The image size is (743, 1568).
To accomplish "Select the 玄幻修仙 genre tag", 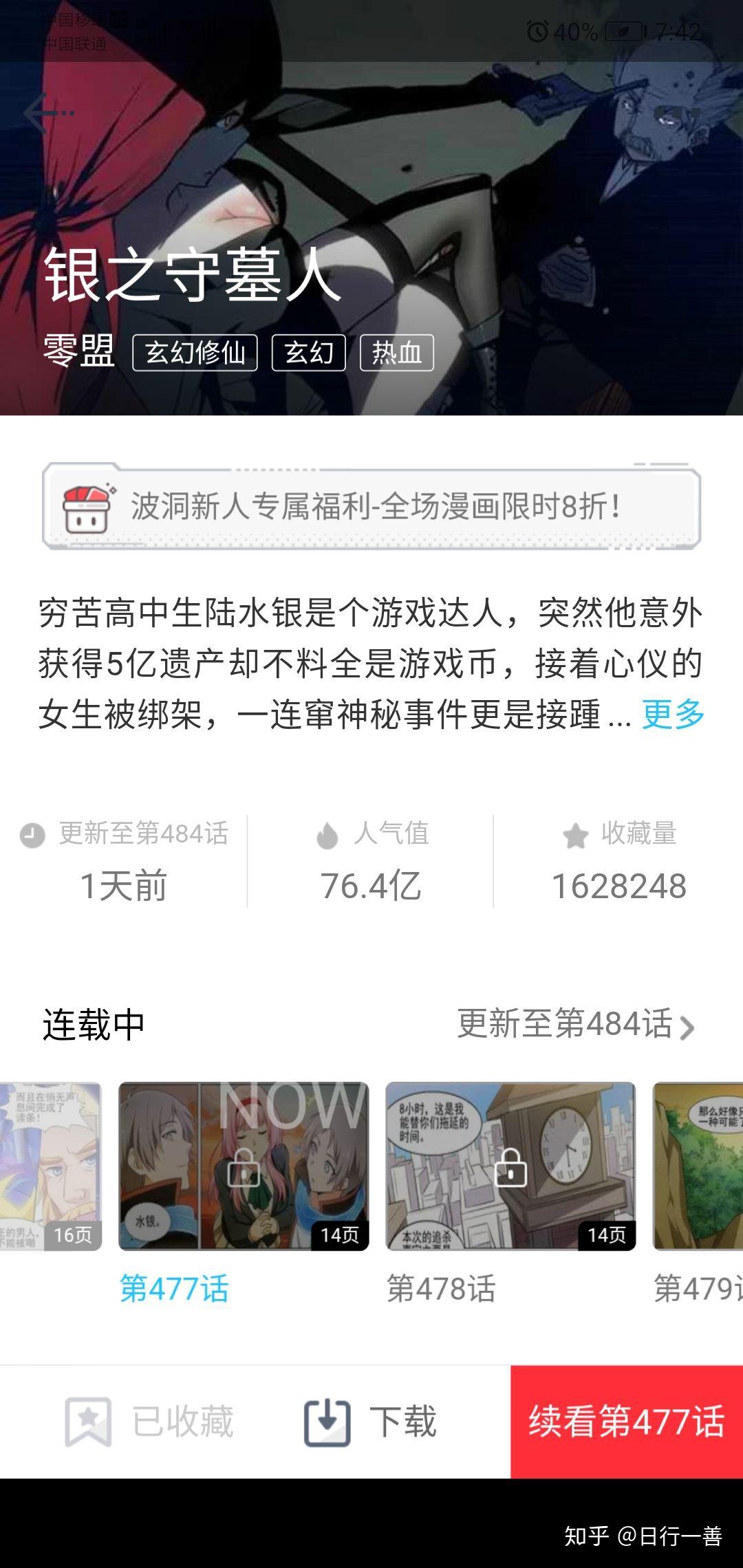I will [x=195, y=353].
